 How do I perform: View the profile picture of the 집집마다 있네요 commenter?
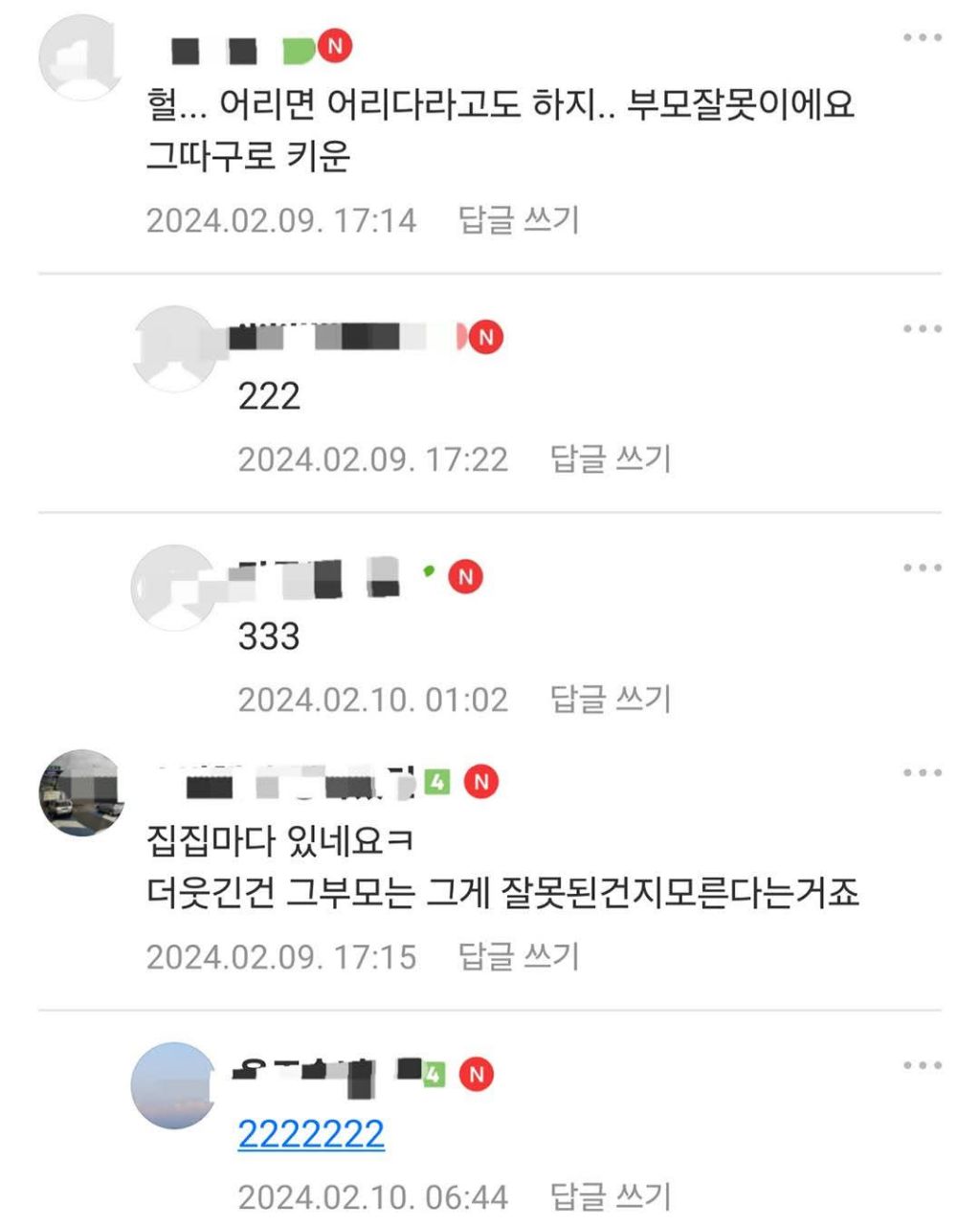pyautogui.click(x=81, y=793)
